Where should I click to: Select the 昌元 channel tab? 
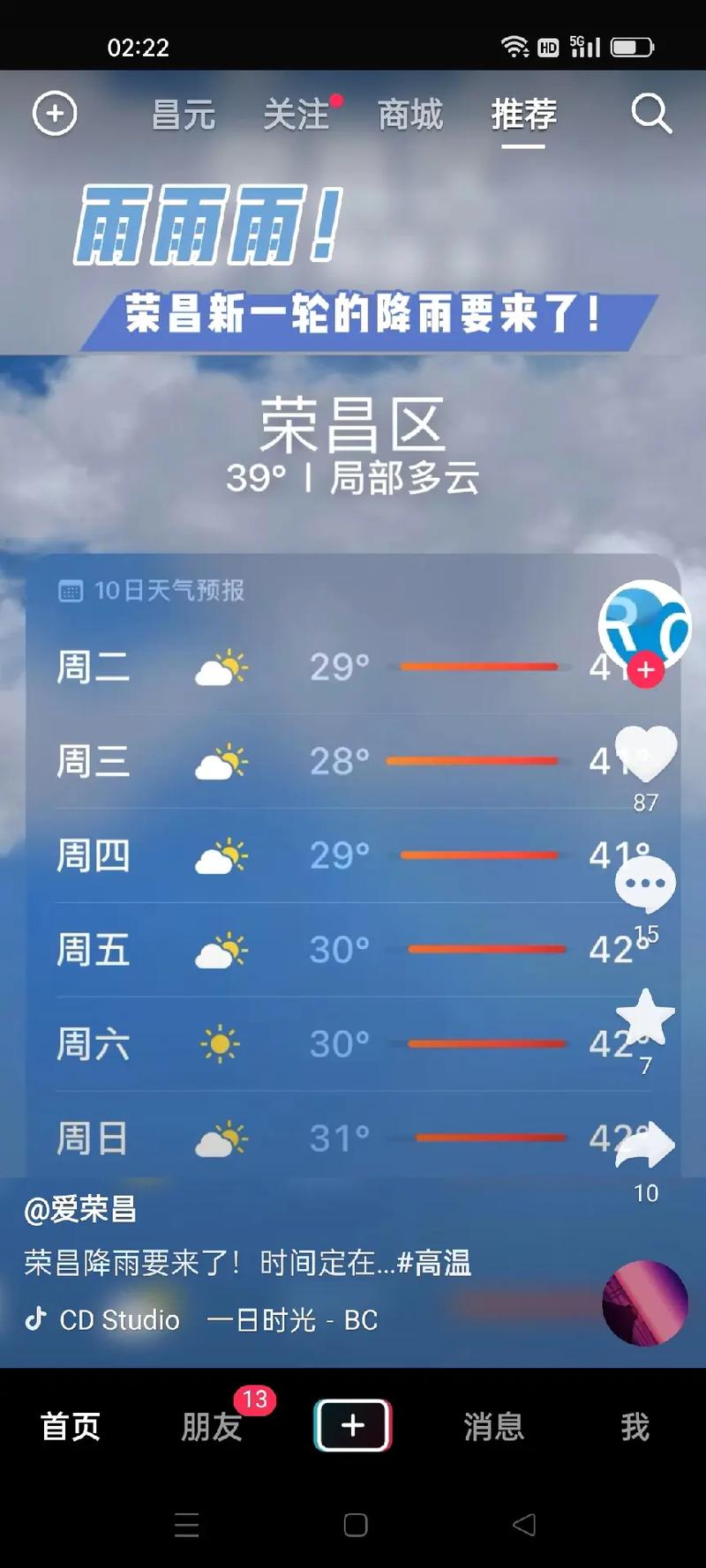182,114
